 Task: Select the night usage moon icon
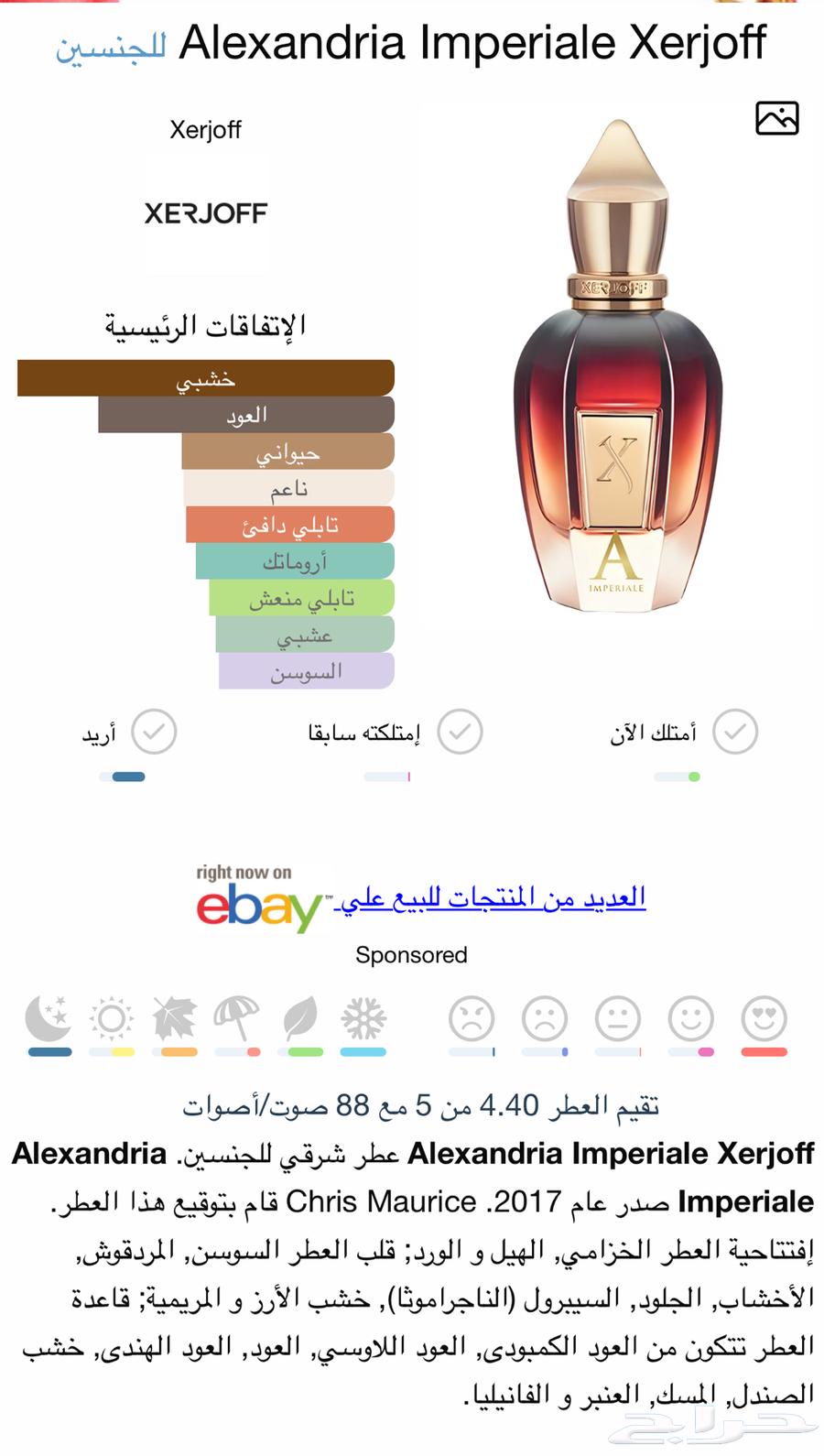[x=48, y=1019]
